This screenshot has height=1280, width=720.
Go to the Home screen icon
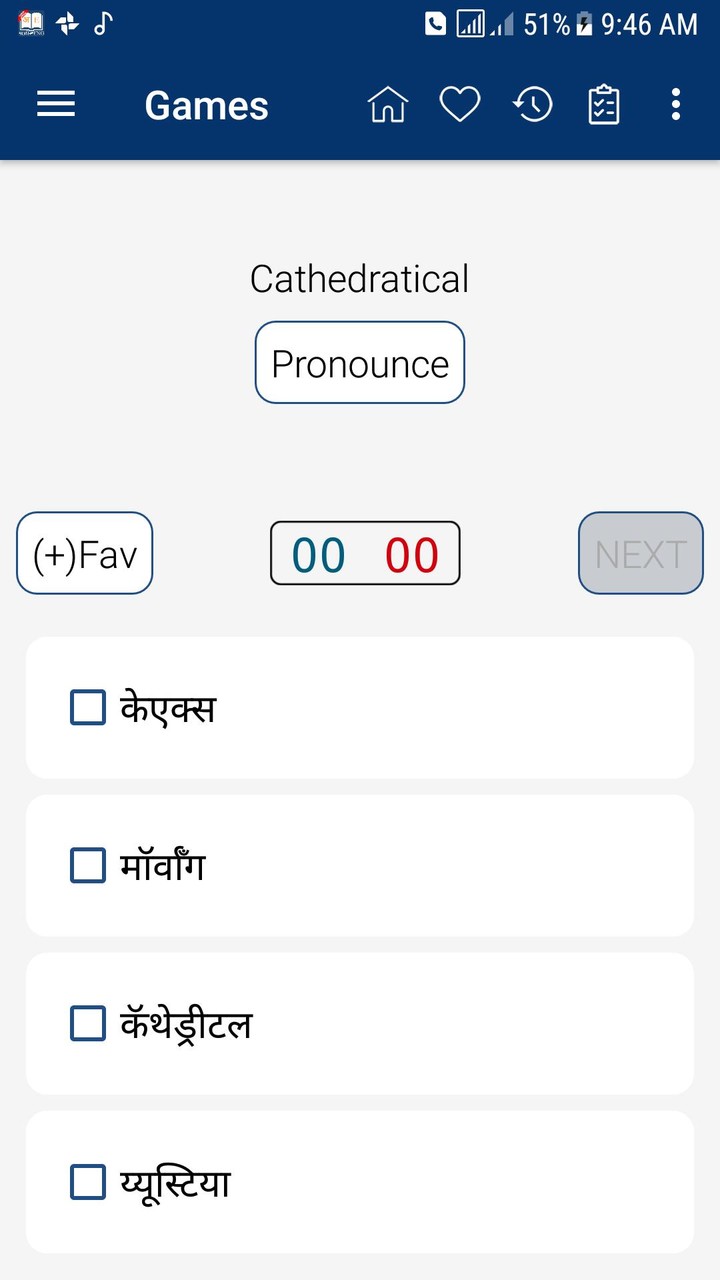pos(387,102)
